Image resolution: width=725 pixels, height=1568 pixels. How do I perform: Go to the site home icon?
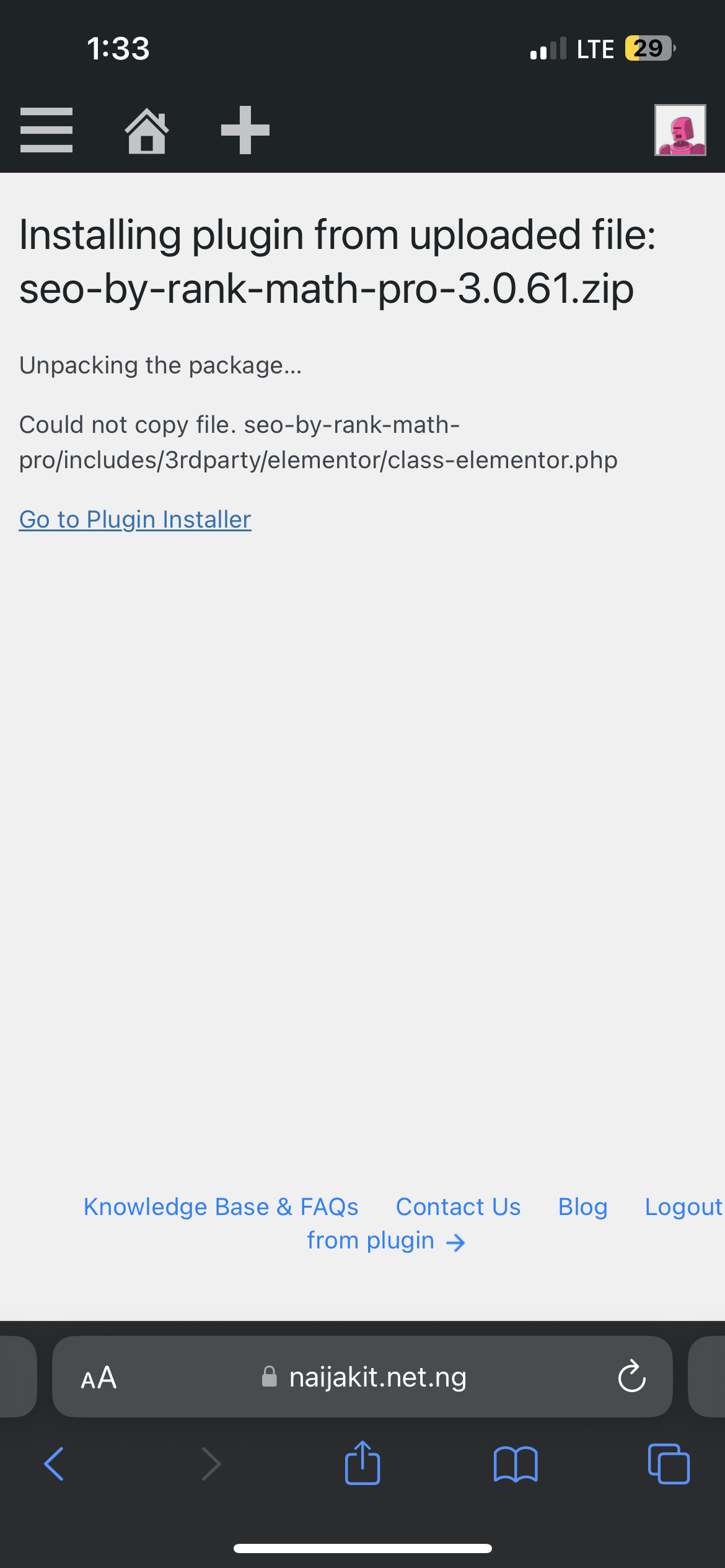(146, 131)
